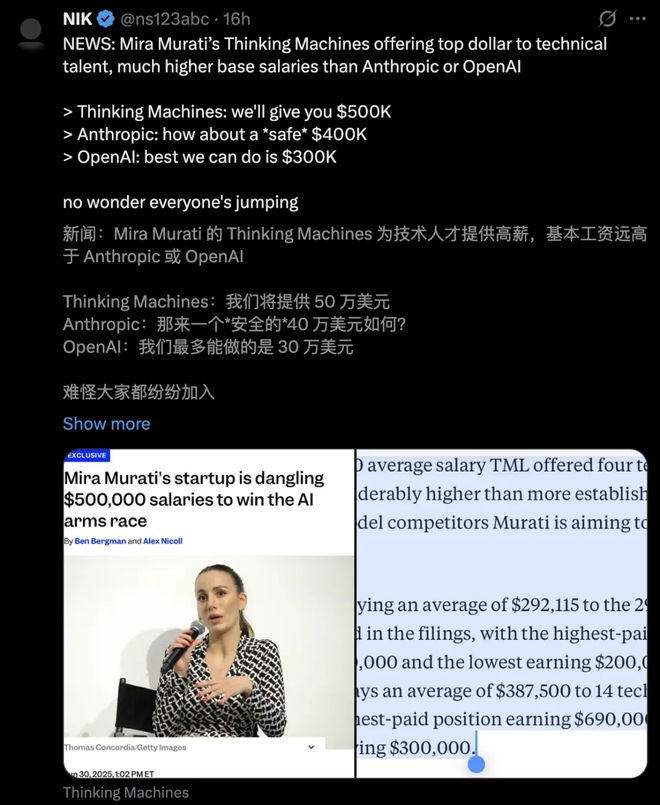
Task: Open the NIK account name link
Action: tap(77, 19)
